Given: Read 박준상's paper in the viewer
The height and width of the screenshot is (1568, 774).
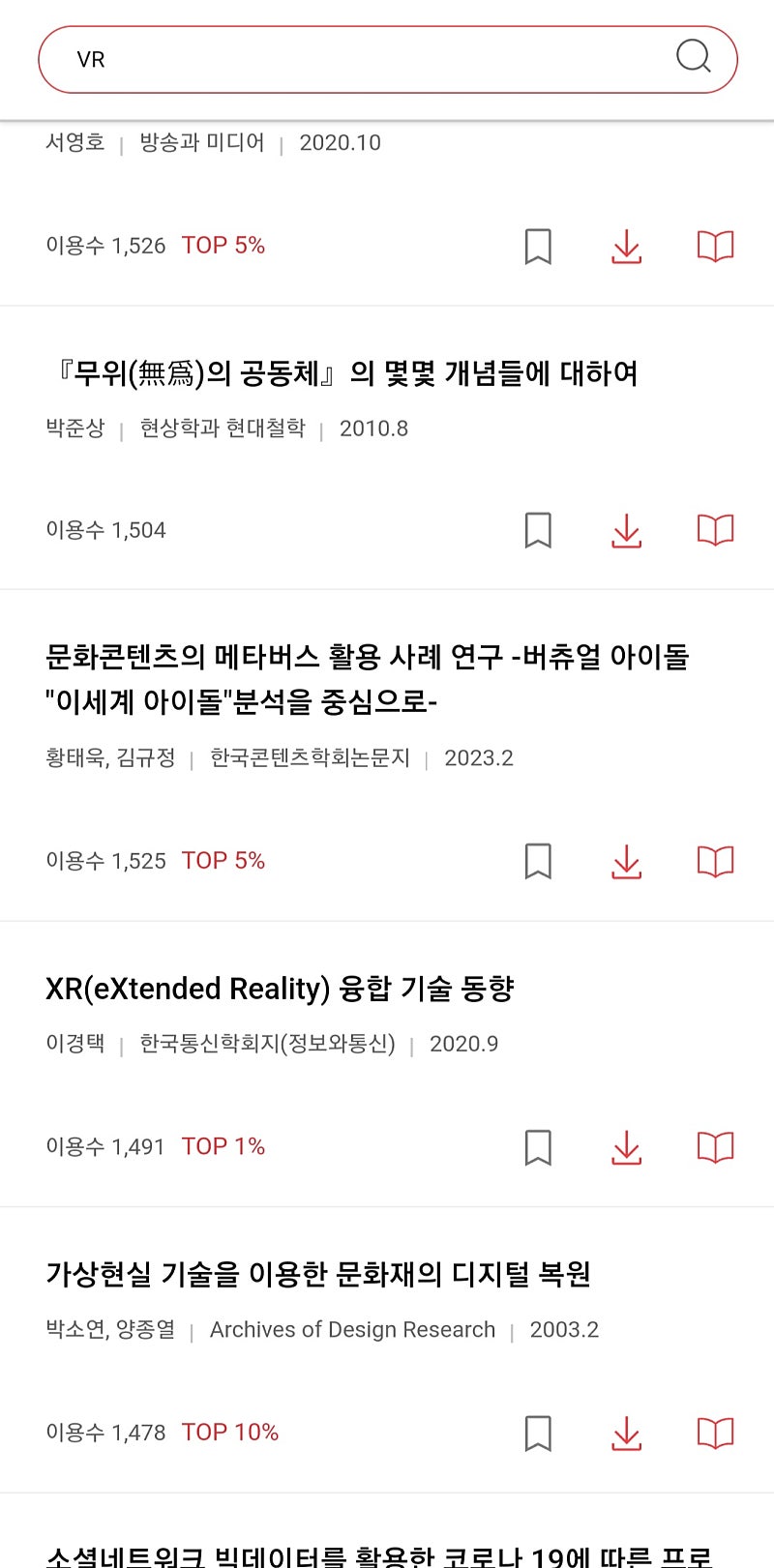Looking at the screenshot, I should pyautogui.click(x=716, y=530).
